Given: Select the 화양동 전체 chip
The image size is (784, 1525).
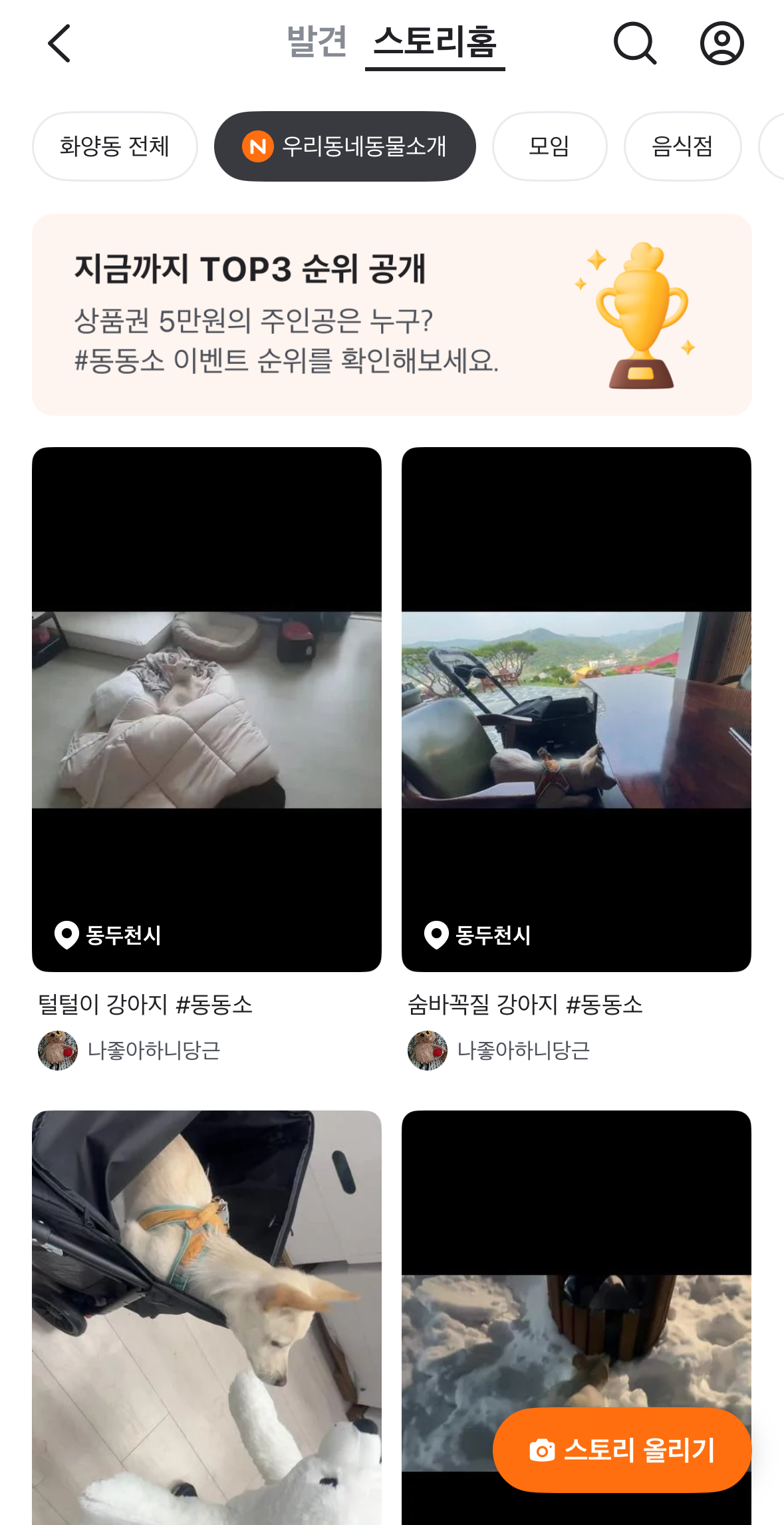Looking at the screenshot, I should click(x=114, y=146).
